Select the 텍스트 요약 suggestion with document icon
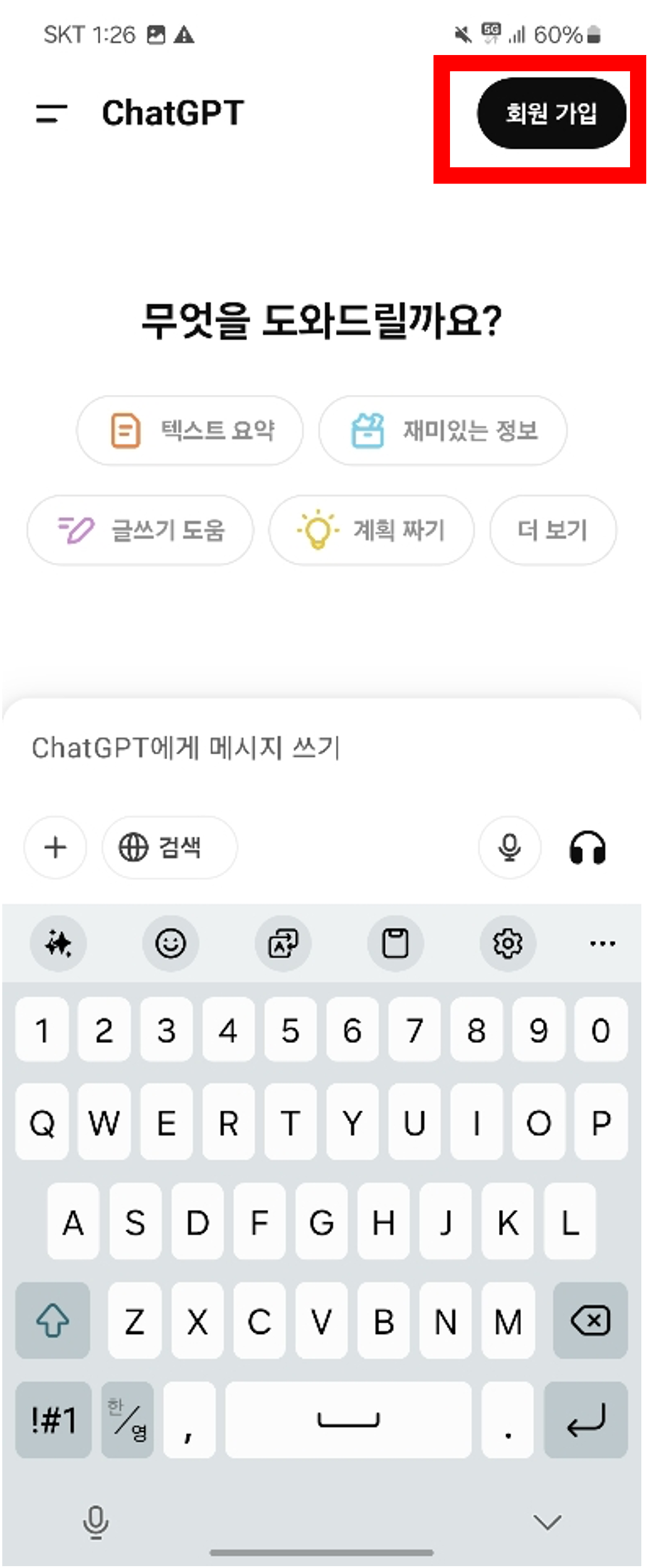This screenshot has height=1568, width=649. pos(189,430)
